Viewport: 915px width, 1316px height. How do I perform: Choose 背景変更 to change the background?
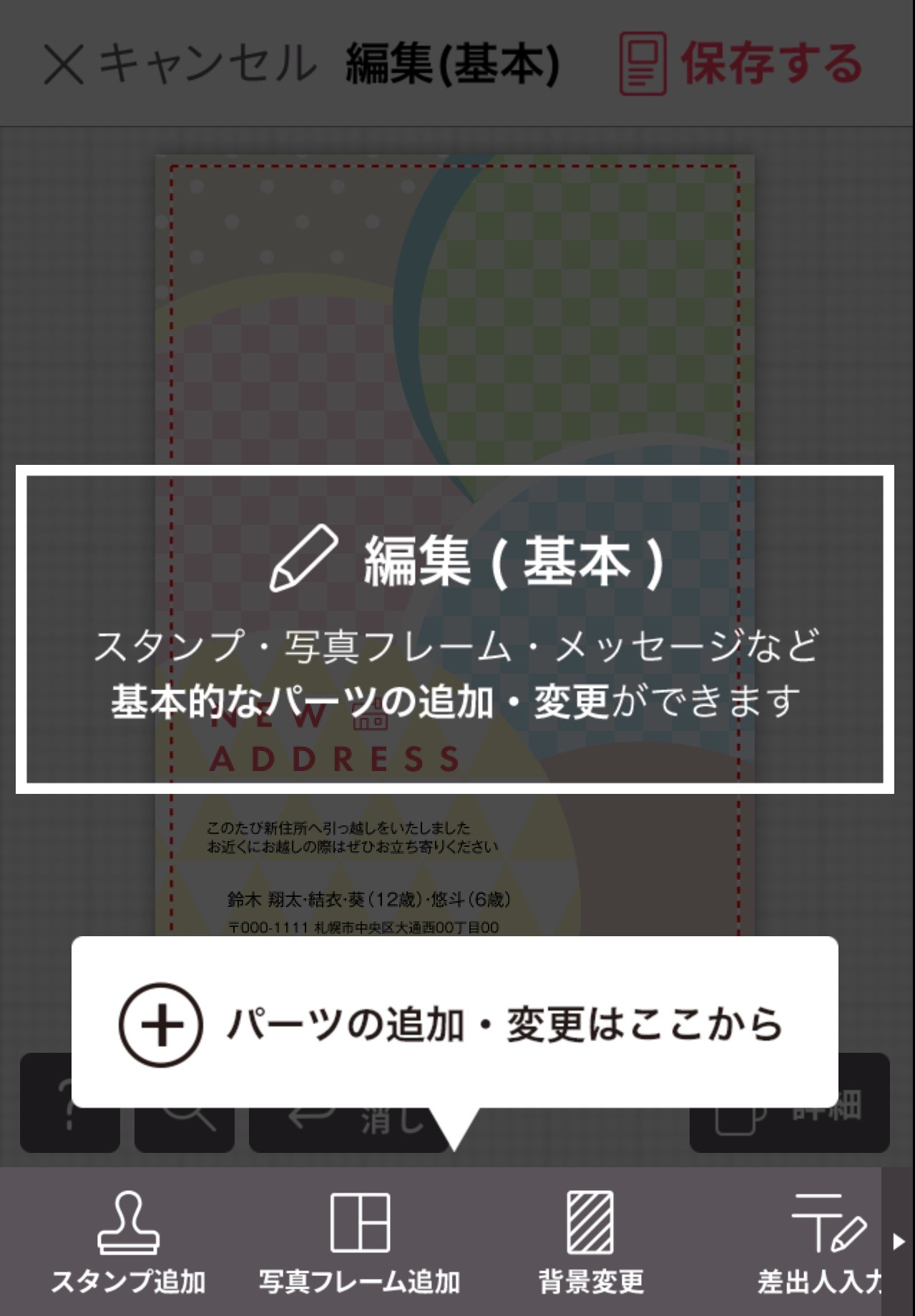point(591,1243)
